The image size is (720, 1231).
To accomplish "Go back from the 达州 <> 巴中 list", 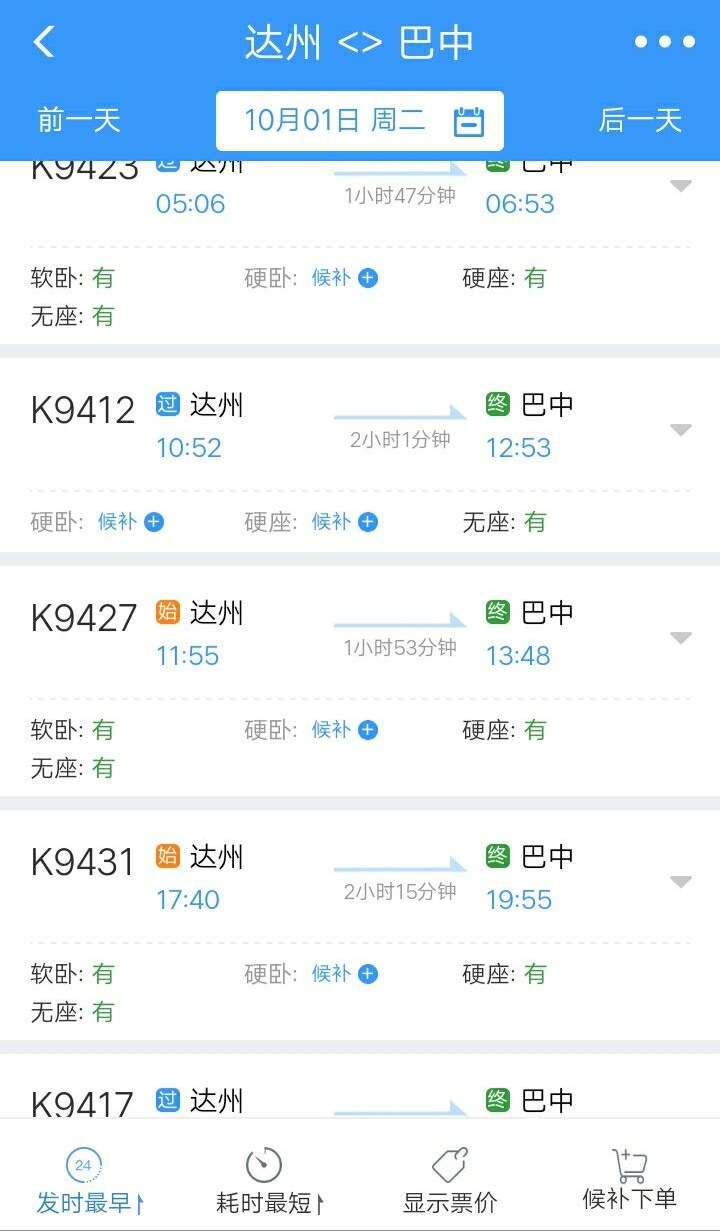I will point(44,42).
